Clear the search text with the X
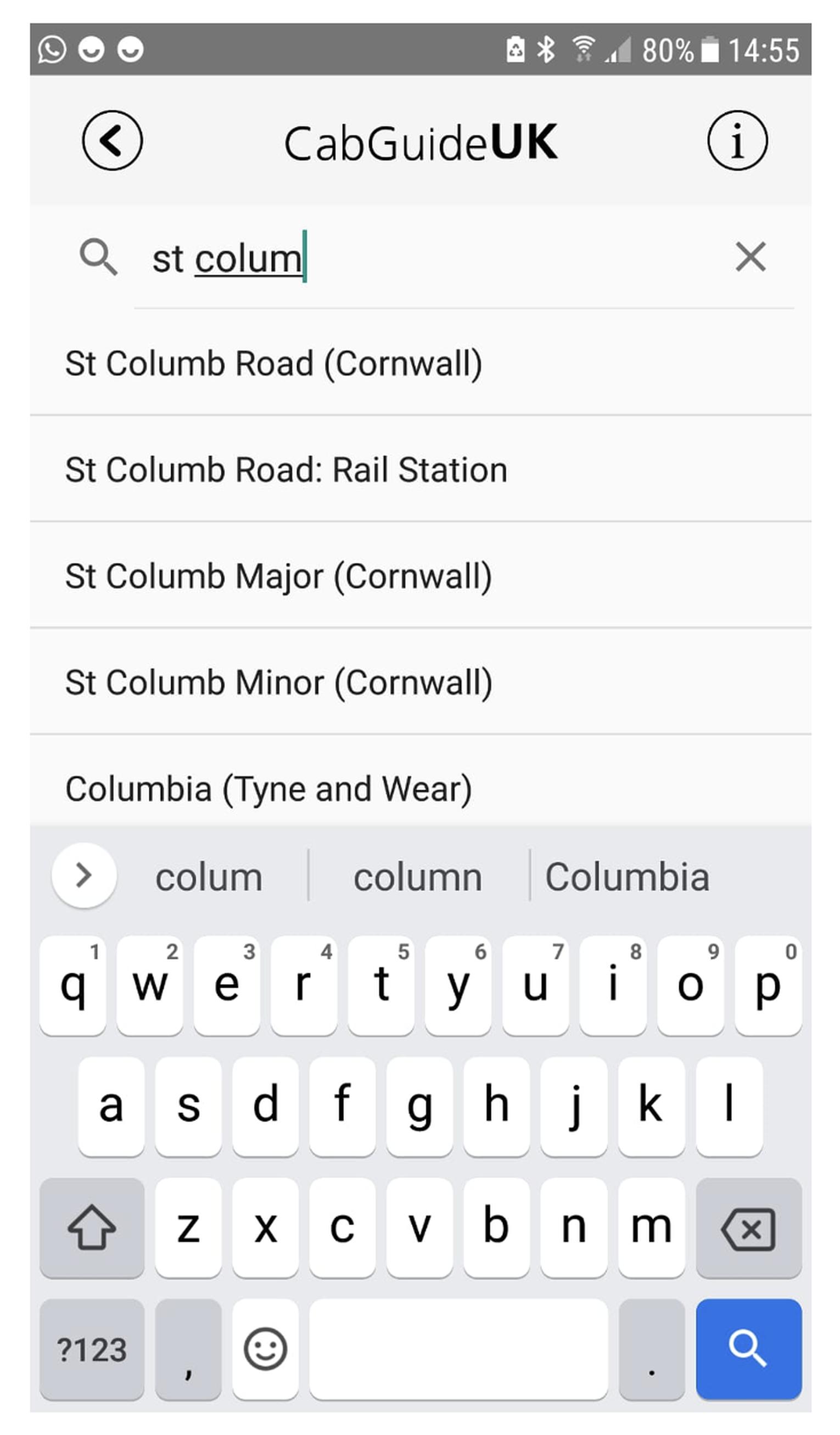This screenshot has width=840, height=1435. click(750, 257)
